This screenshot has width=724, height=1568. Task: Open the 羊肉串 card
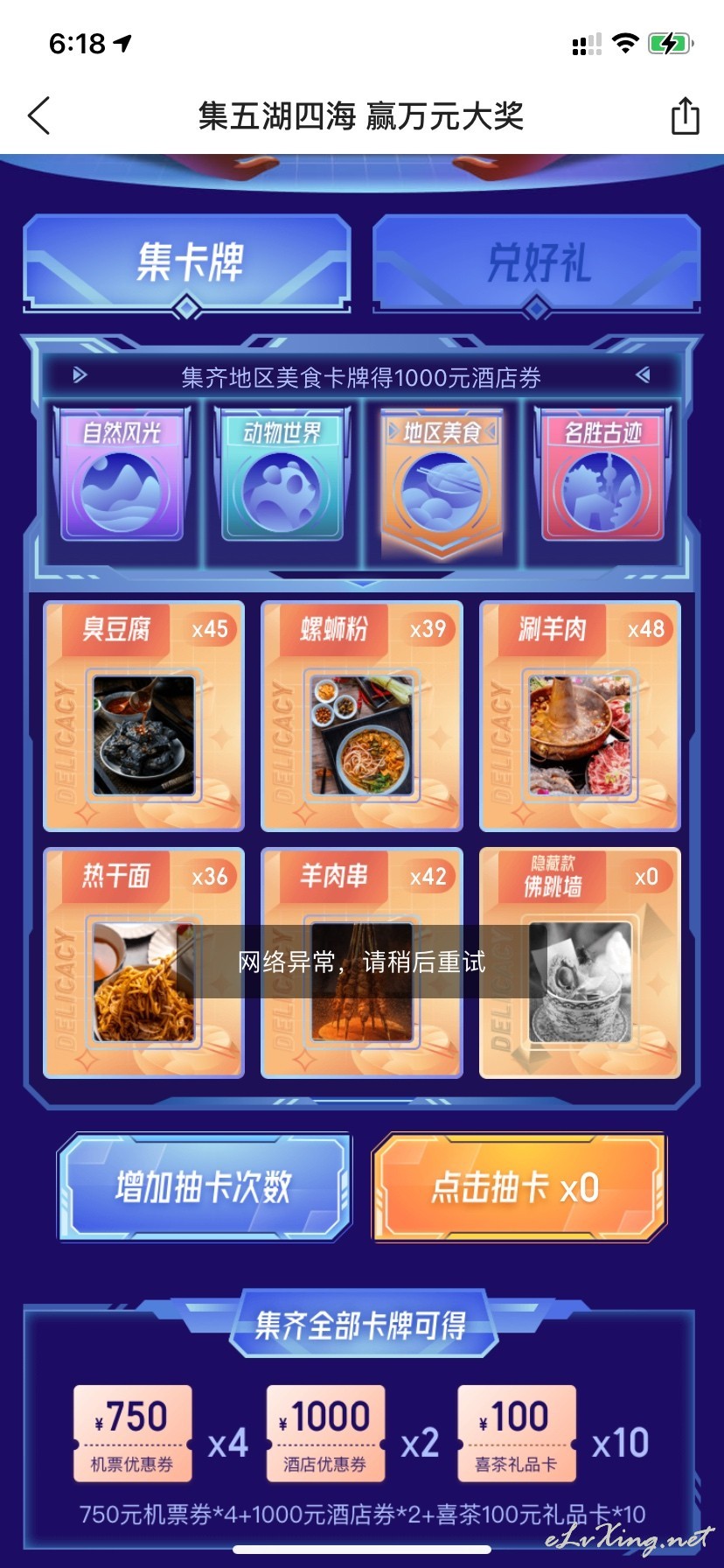coord(362,962)
